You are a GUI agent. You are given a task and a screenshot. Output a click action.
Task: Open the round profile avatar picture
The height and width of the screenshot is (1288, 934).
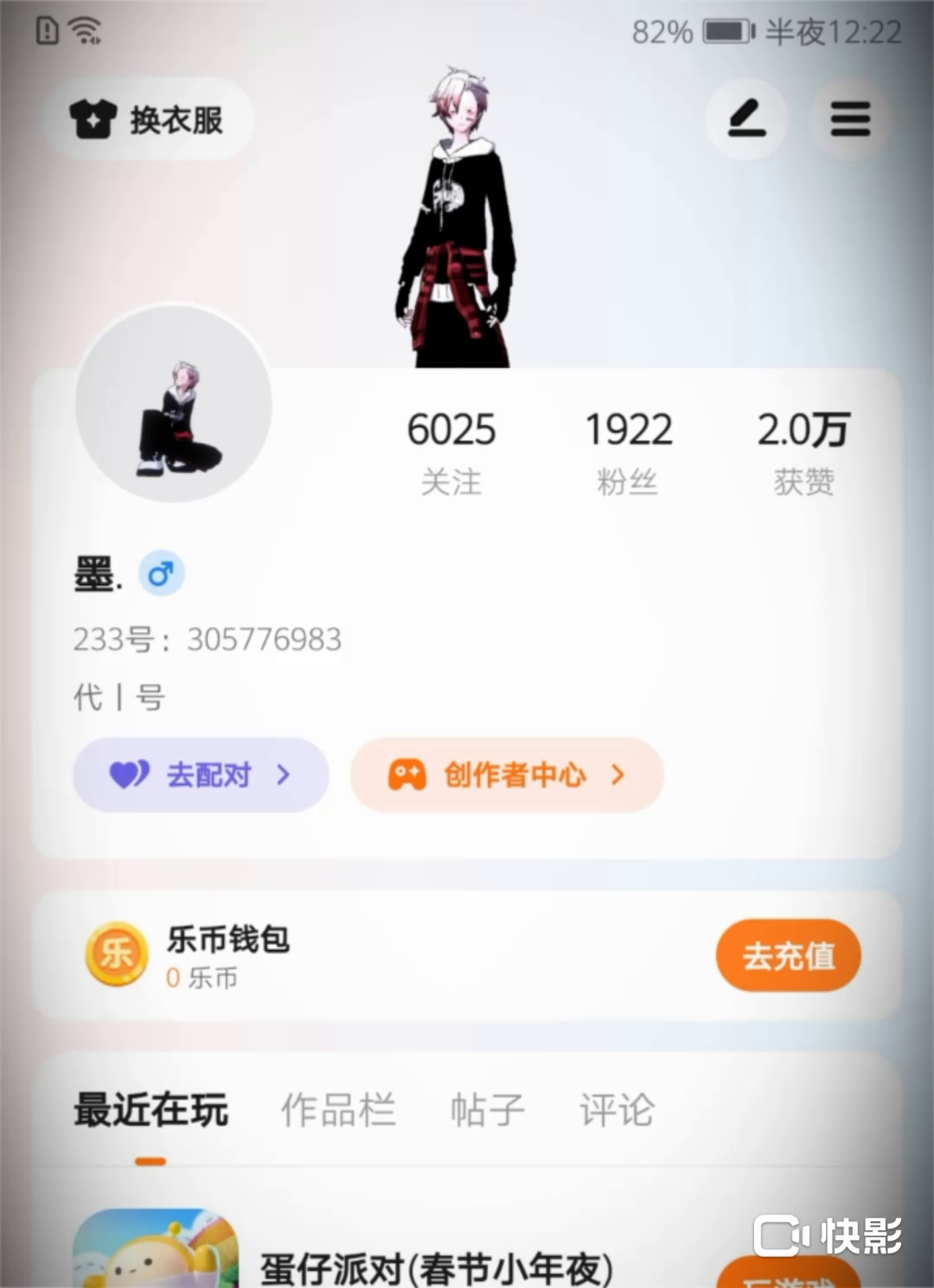[x=174, y=404]
